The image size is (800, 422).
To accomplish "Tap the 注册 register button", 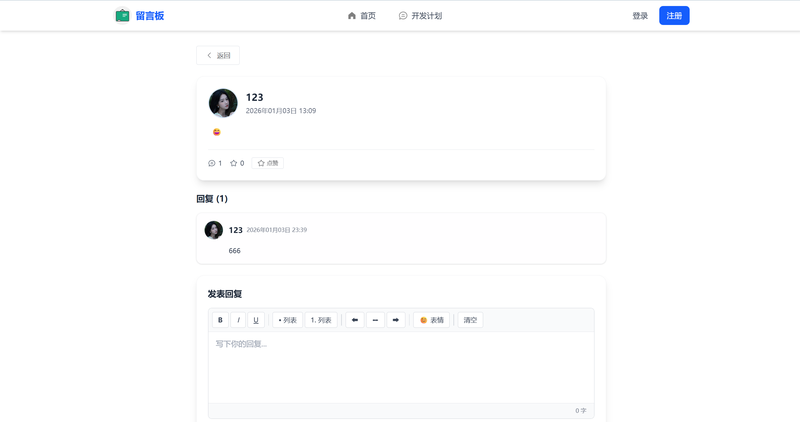I will (x=674, y=16).
